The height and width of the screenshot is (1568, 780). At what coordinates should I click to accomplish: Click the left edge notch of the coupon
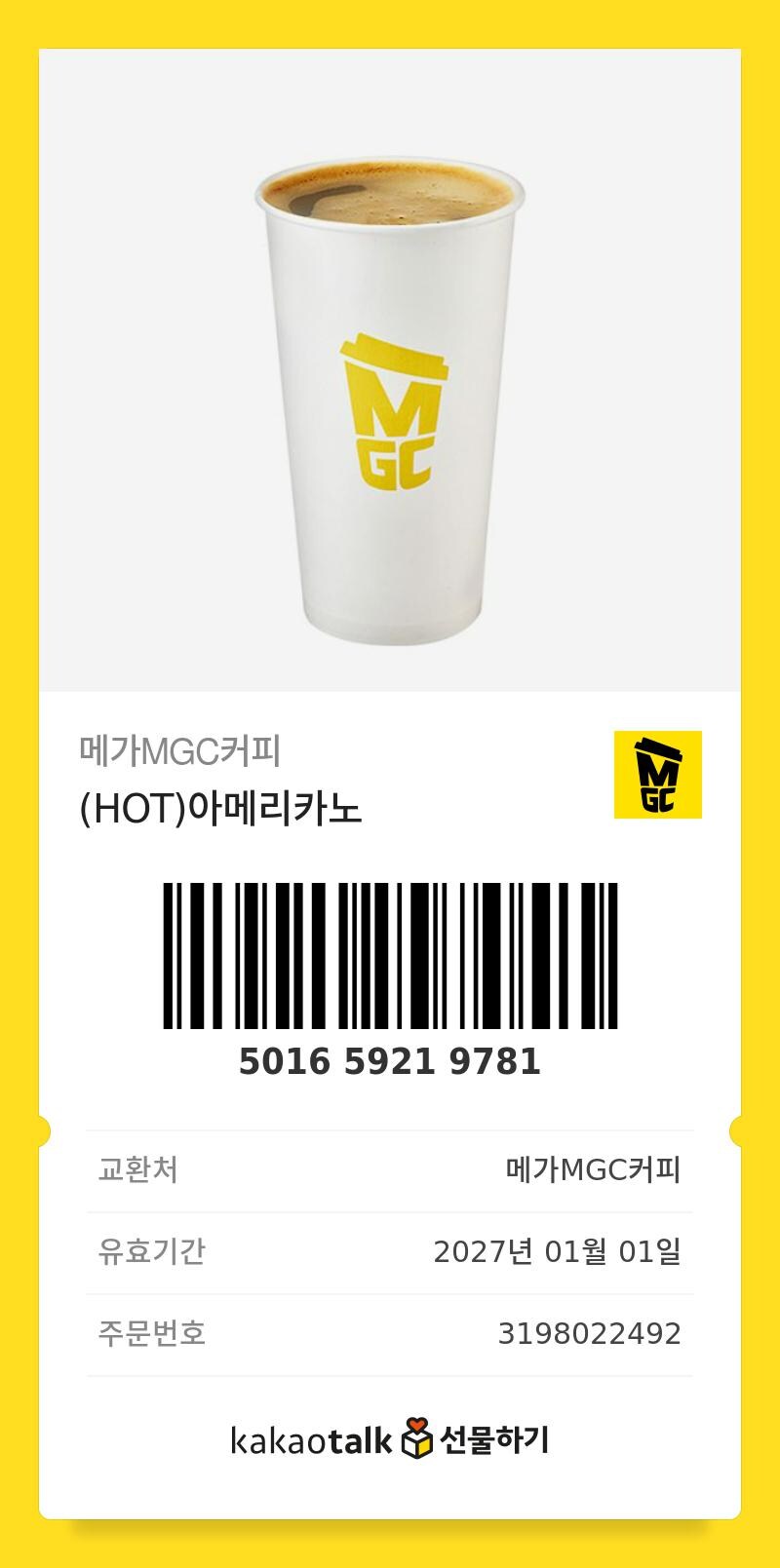[x=43, y=1131]
